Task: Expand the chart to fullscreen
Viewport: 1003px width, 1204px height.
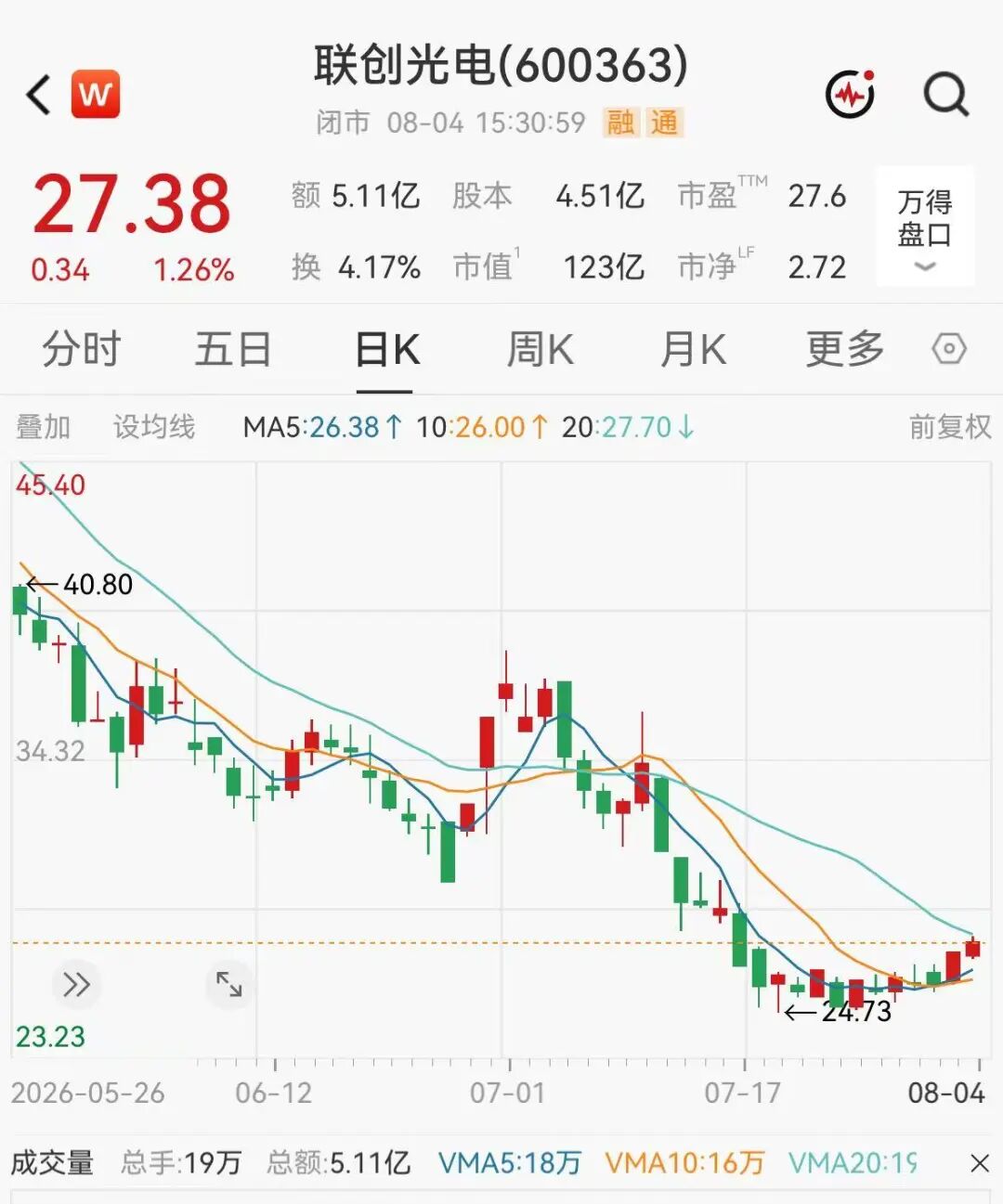Action: click(228, 984)
